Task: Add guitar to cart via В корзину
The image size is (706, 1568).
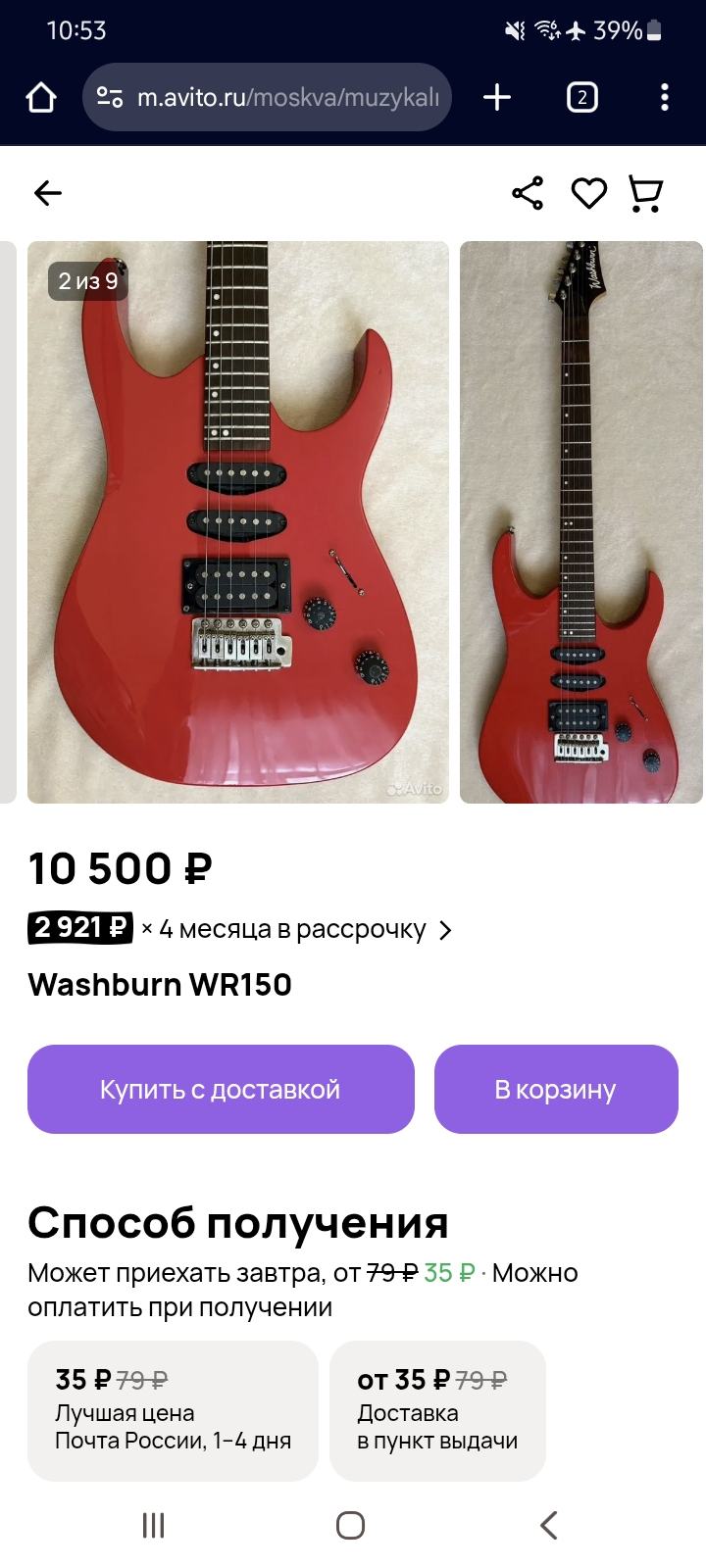Action: click(x=556, y=1089)
